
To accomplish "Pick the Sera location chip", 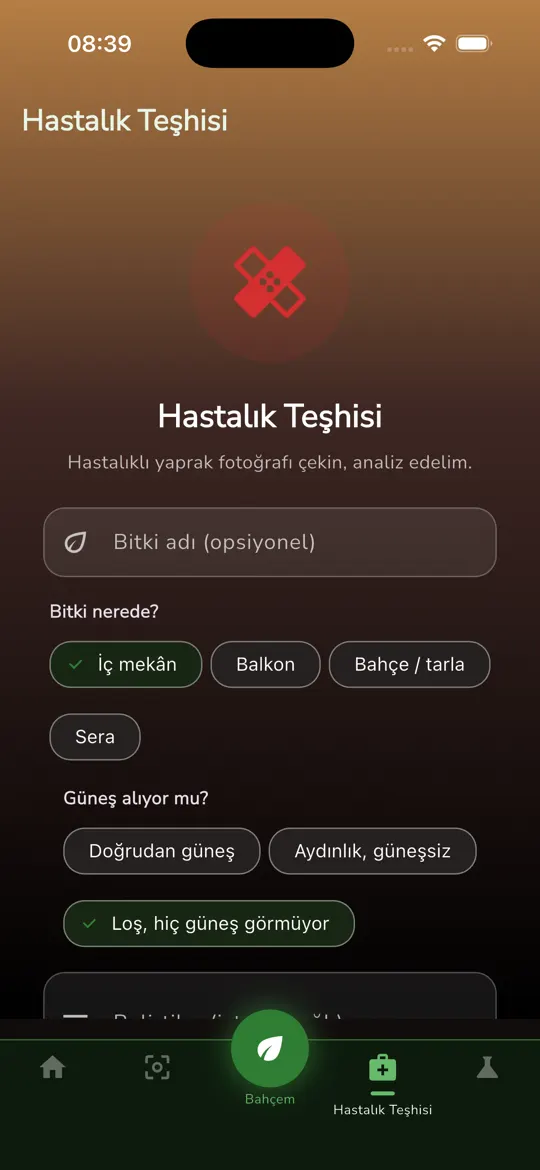I will tap(95, 736).
